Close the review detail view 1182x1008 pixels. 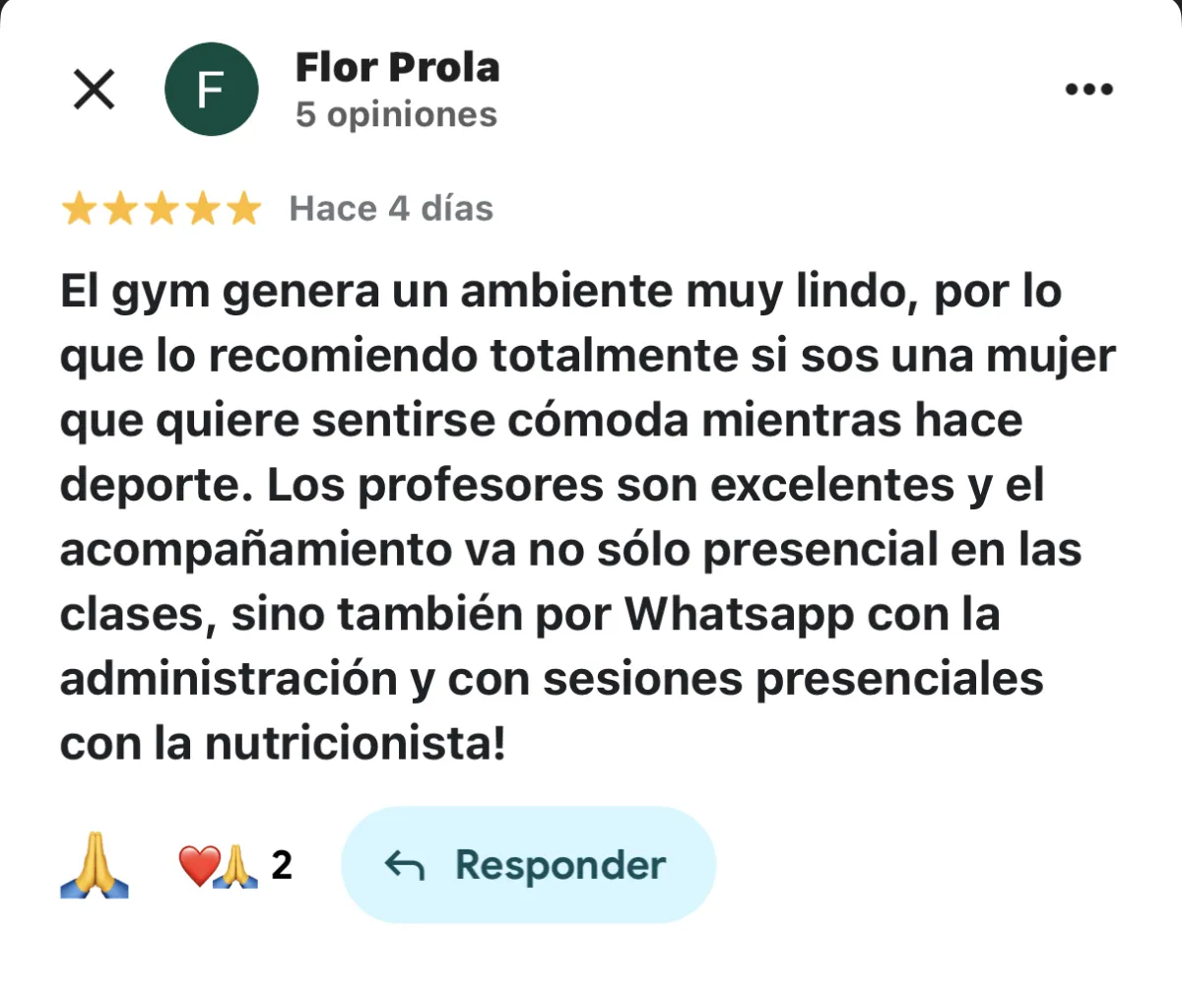(x=95, y=90)
